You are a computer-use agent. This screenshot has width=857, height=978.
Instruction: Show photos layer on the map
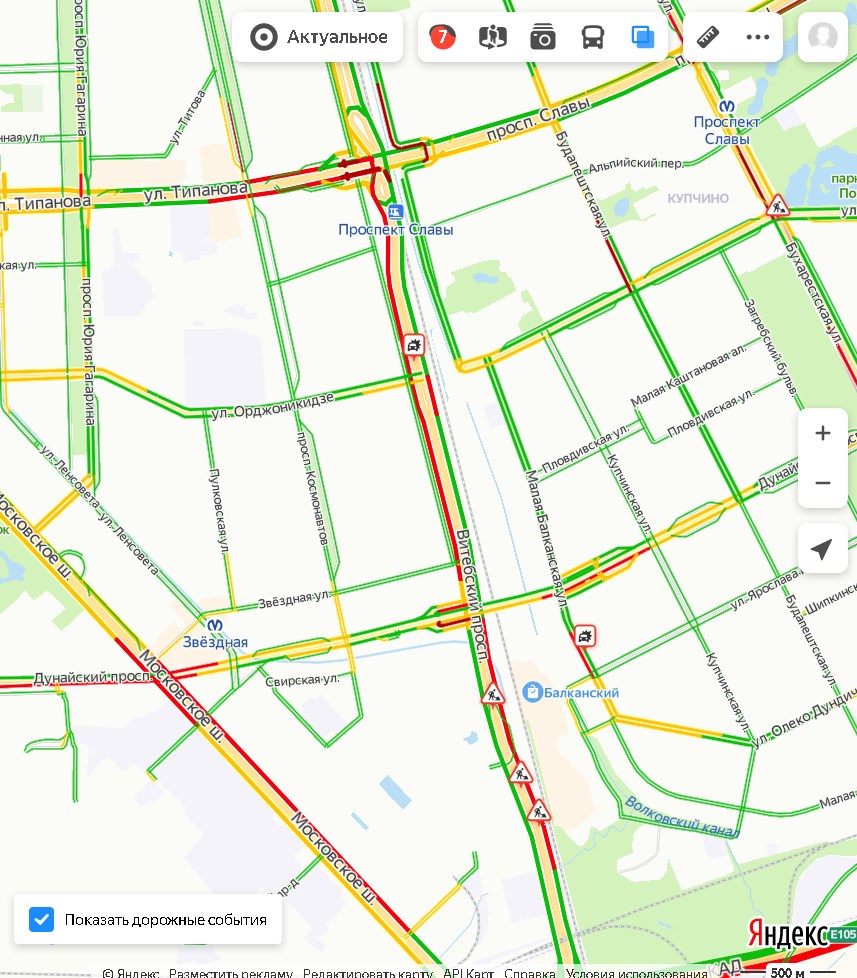pos(542,38)
